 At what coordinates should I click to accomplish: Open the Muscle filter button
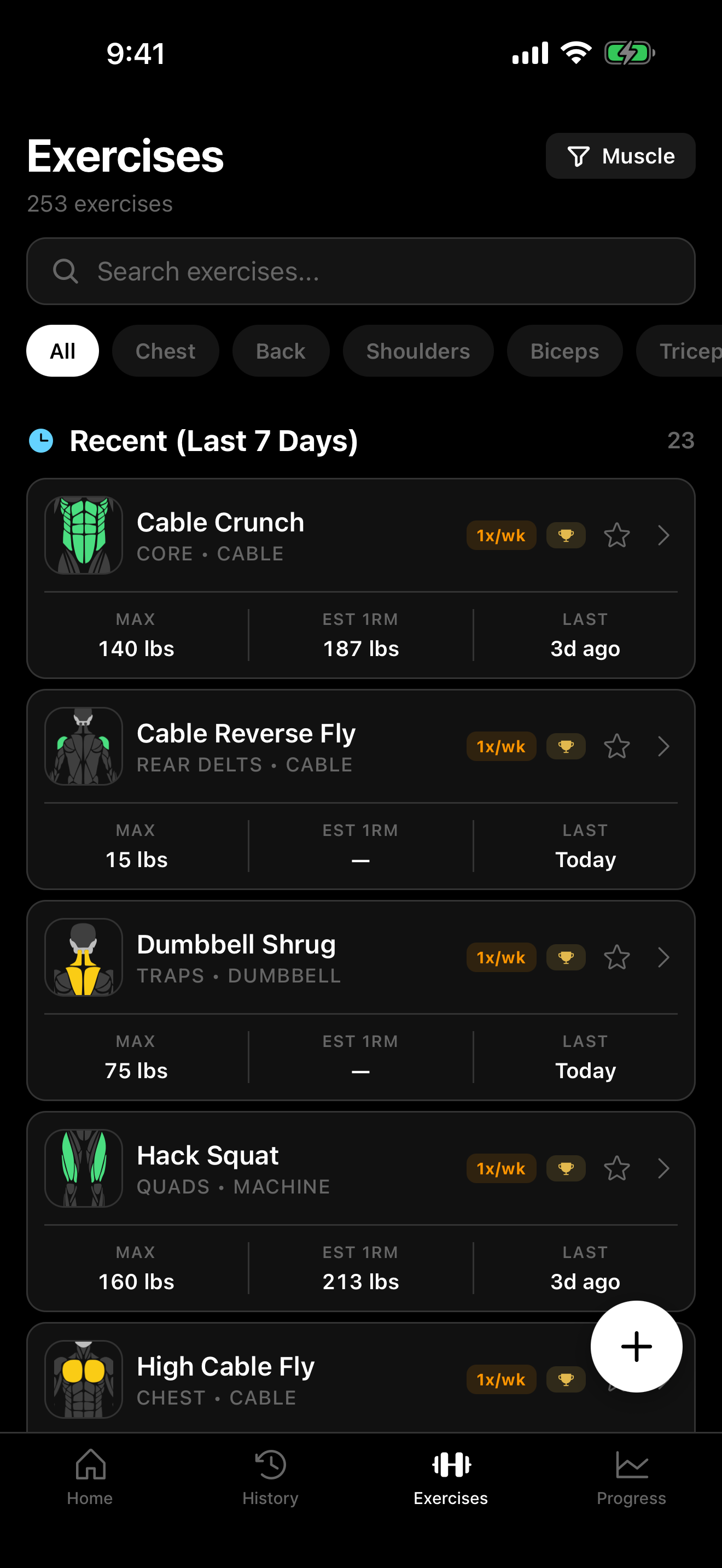coord(620,156)
